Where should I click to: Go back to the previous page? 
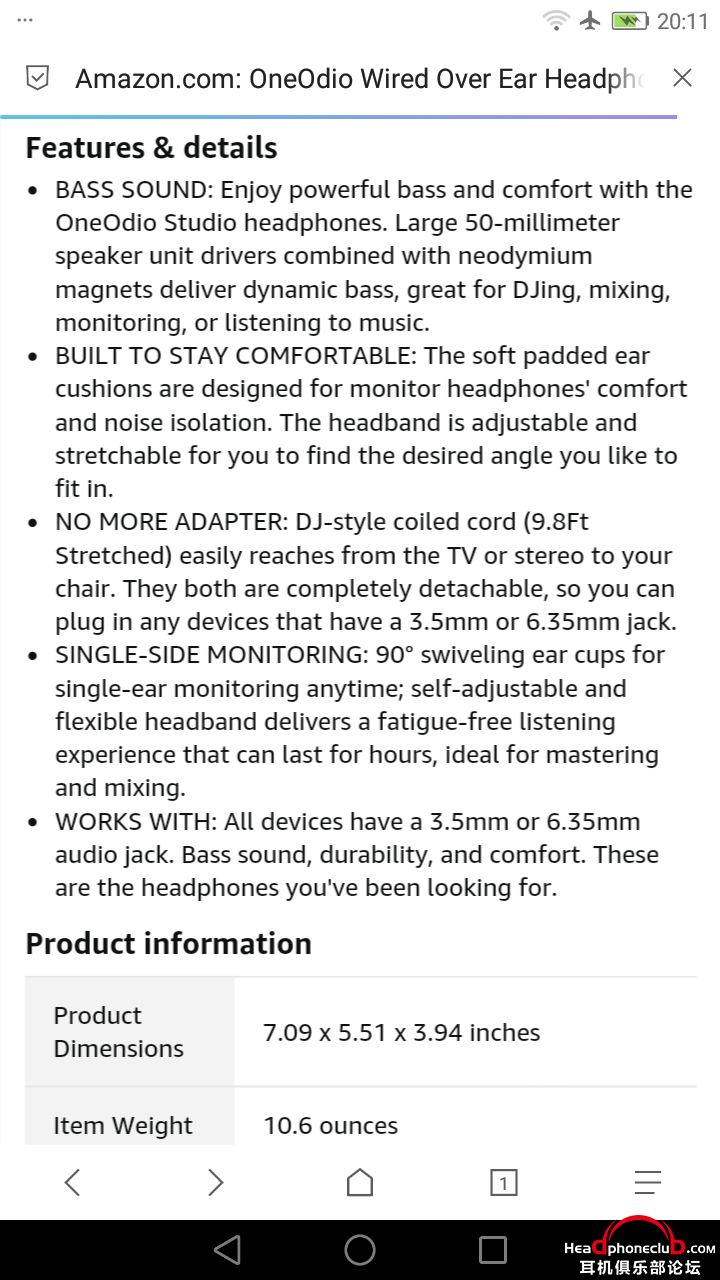coord(72,1182)
